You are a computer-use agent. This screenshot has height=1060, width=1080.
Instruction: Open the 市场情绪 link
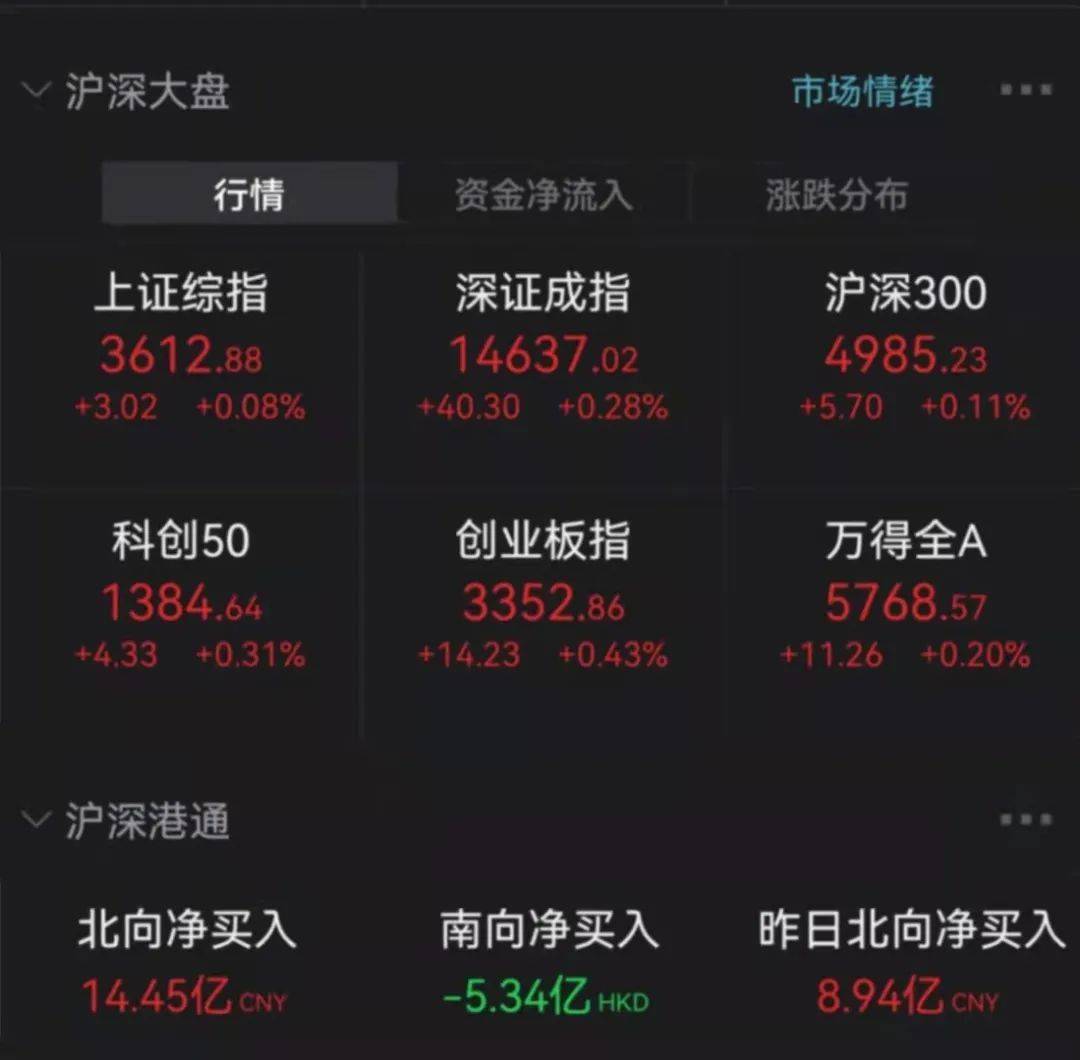(x=862, y=91)
